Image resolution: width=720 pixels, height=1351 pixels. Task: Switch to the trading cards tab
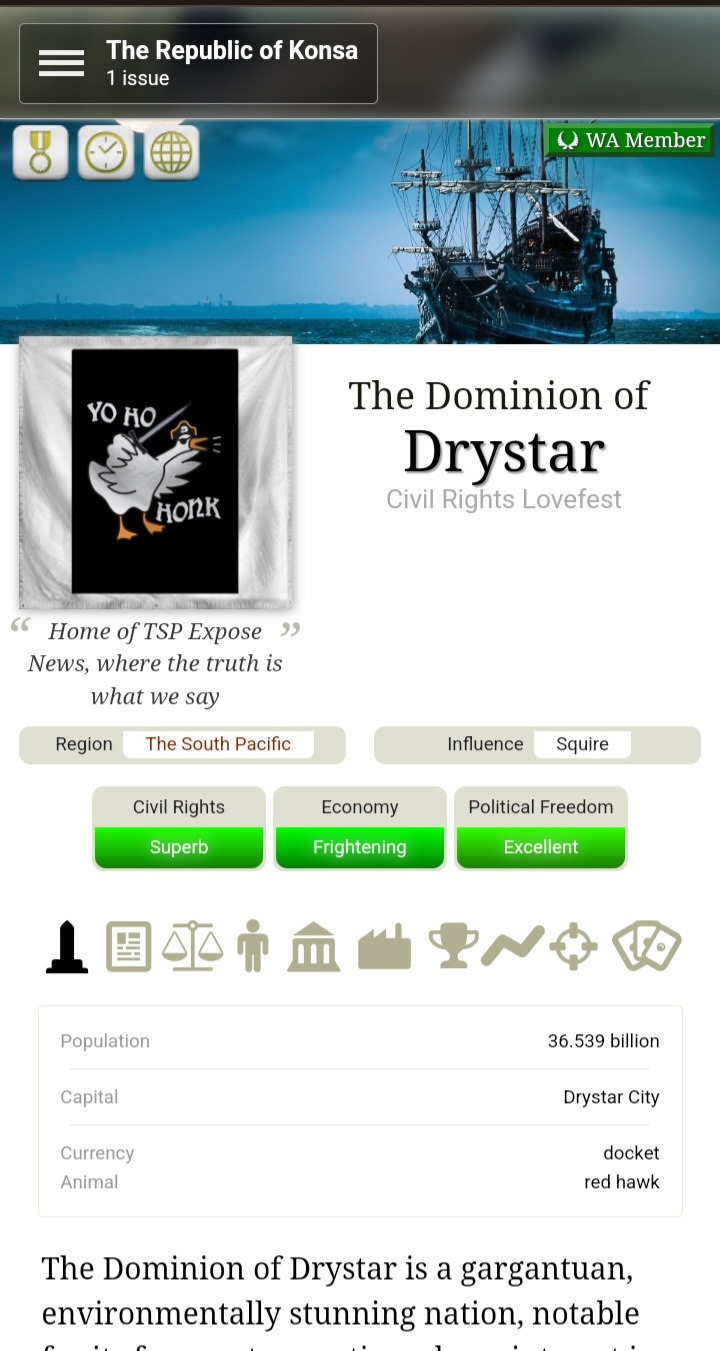647,946
